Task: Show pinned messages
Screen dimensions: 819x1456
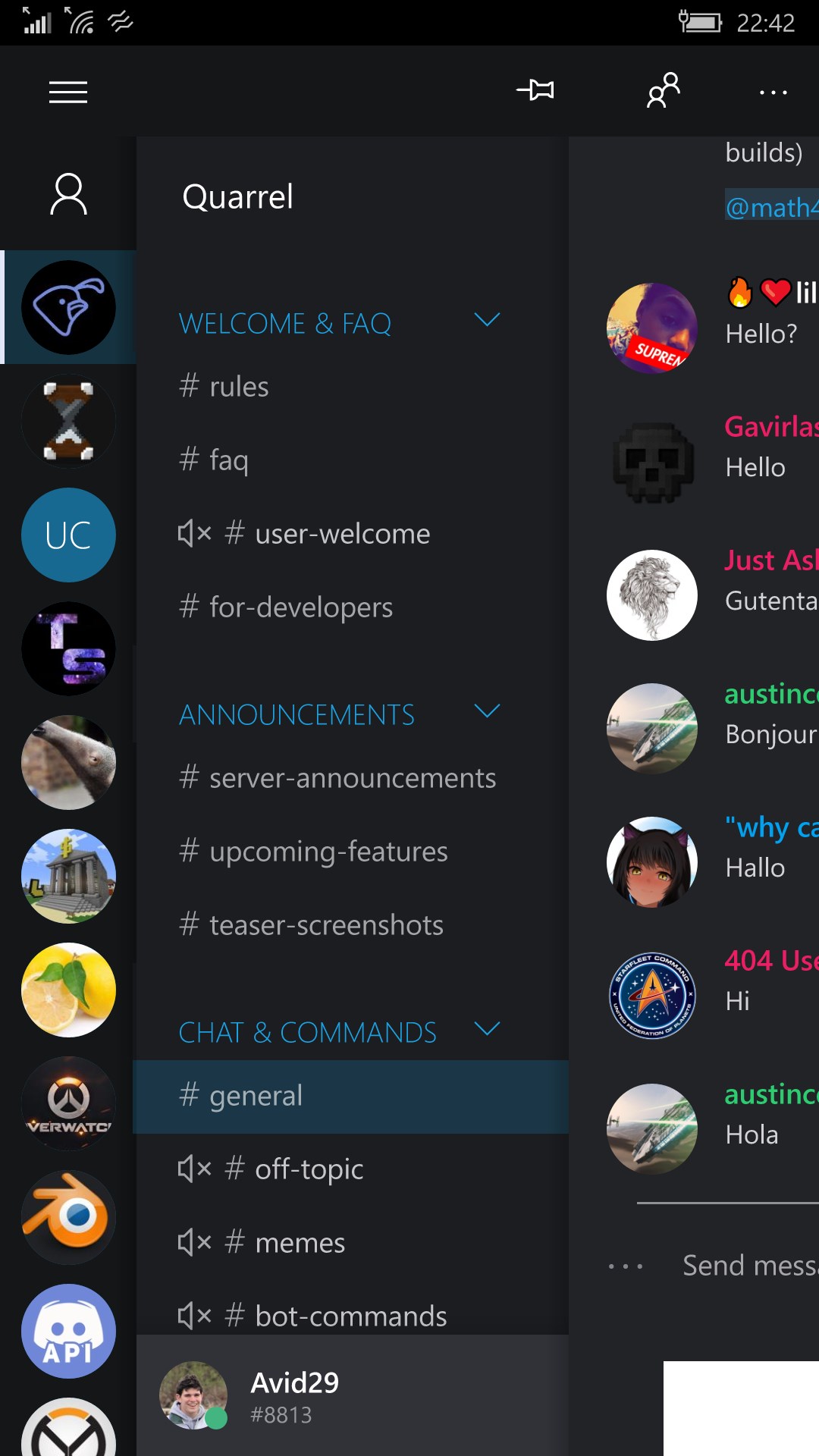Action: [535, 90]
